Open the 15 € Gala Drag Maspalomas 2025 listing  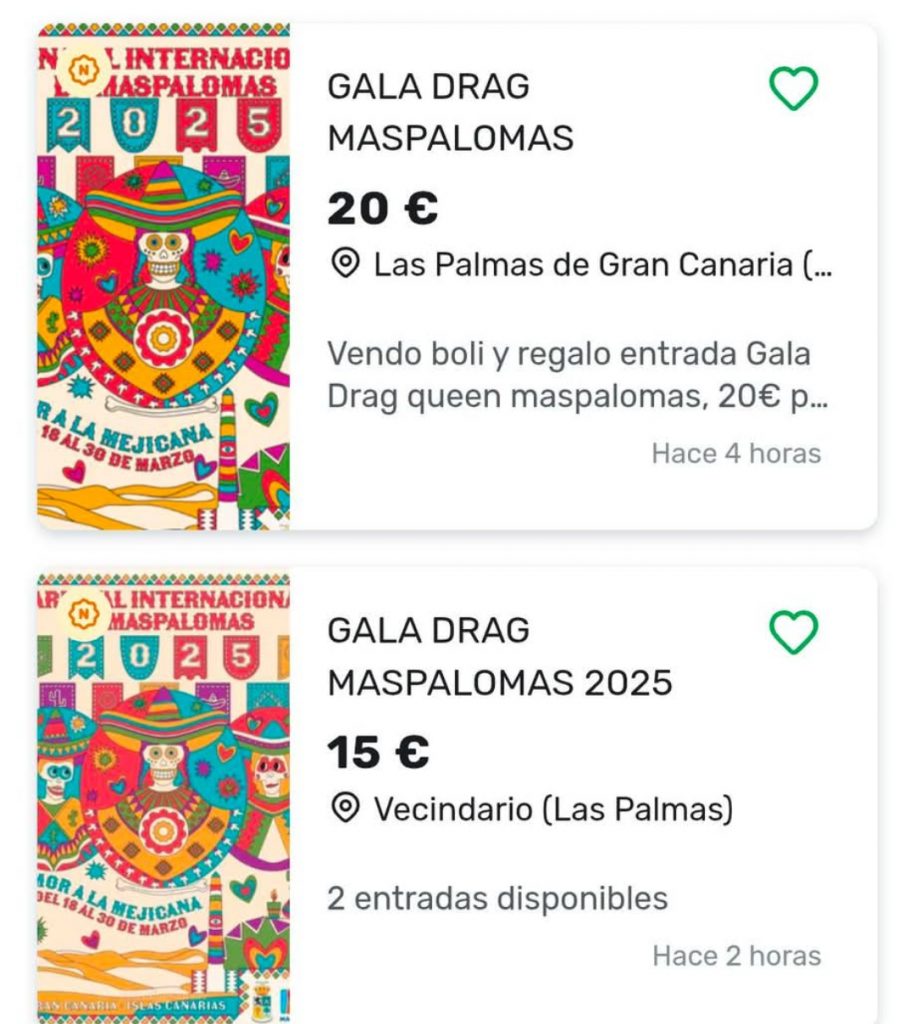pyautogui.click(x=499, y=657)
